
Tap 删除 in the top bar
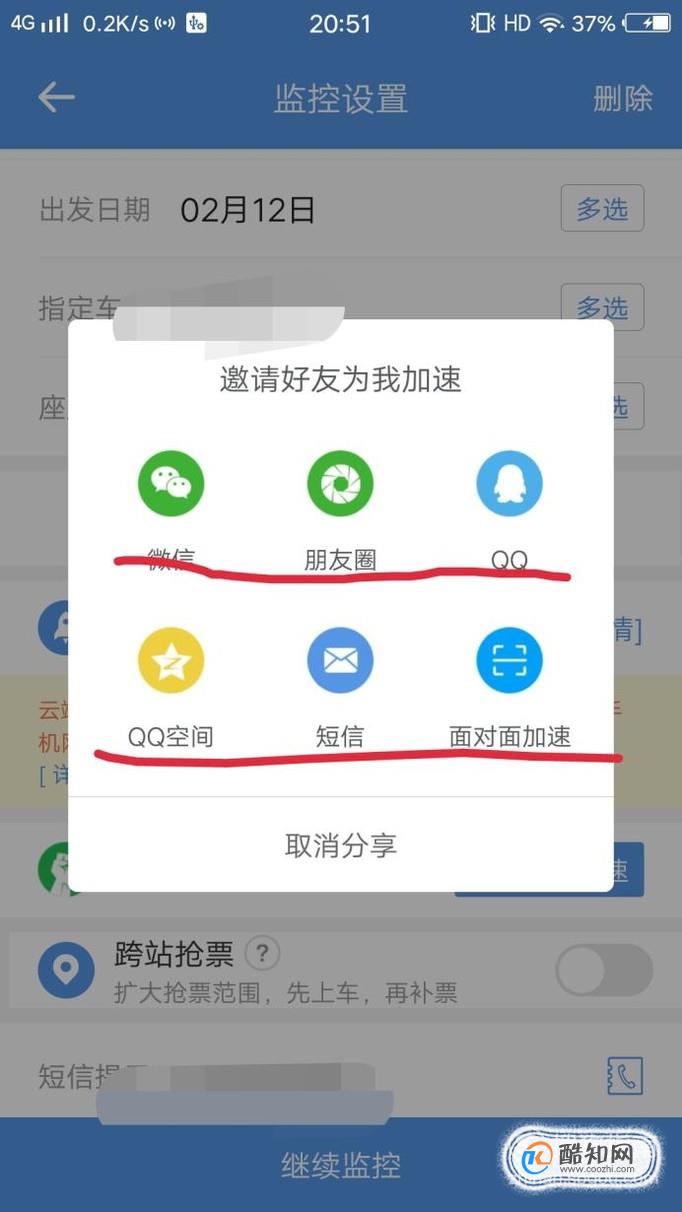pyautogui.click(x=622, y=98)
